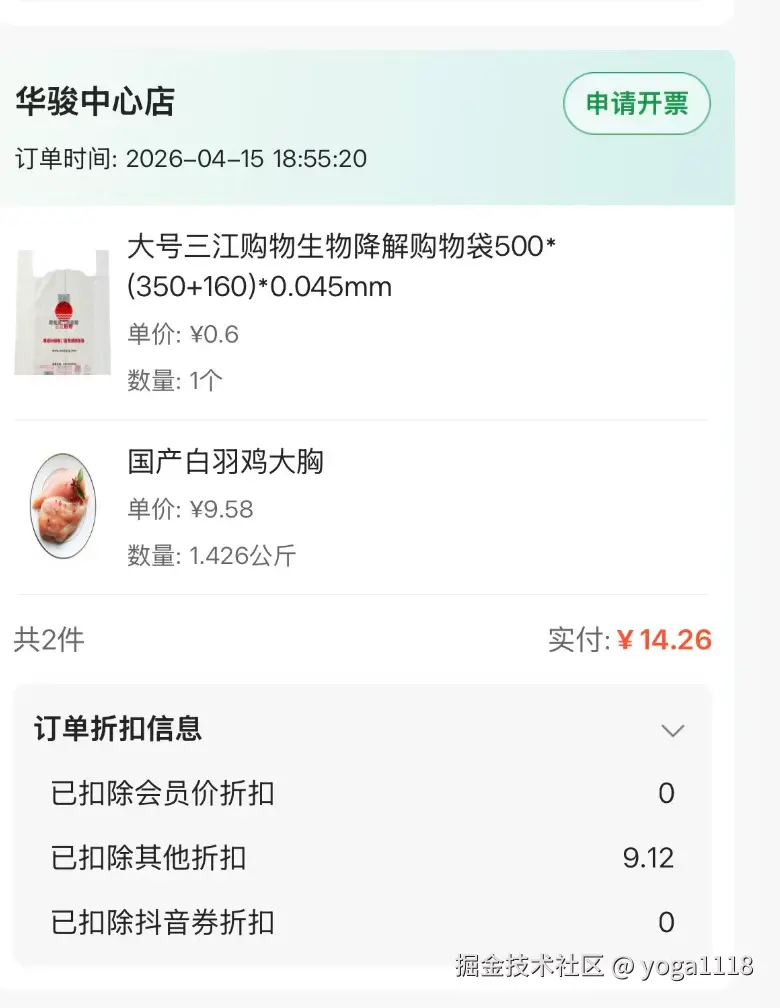The width and height of the screenshot is (780, 1008).
Task: Select store name 华骏中心店
Action: (x=95, y=103)
